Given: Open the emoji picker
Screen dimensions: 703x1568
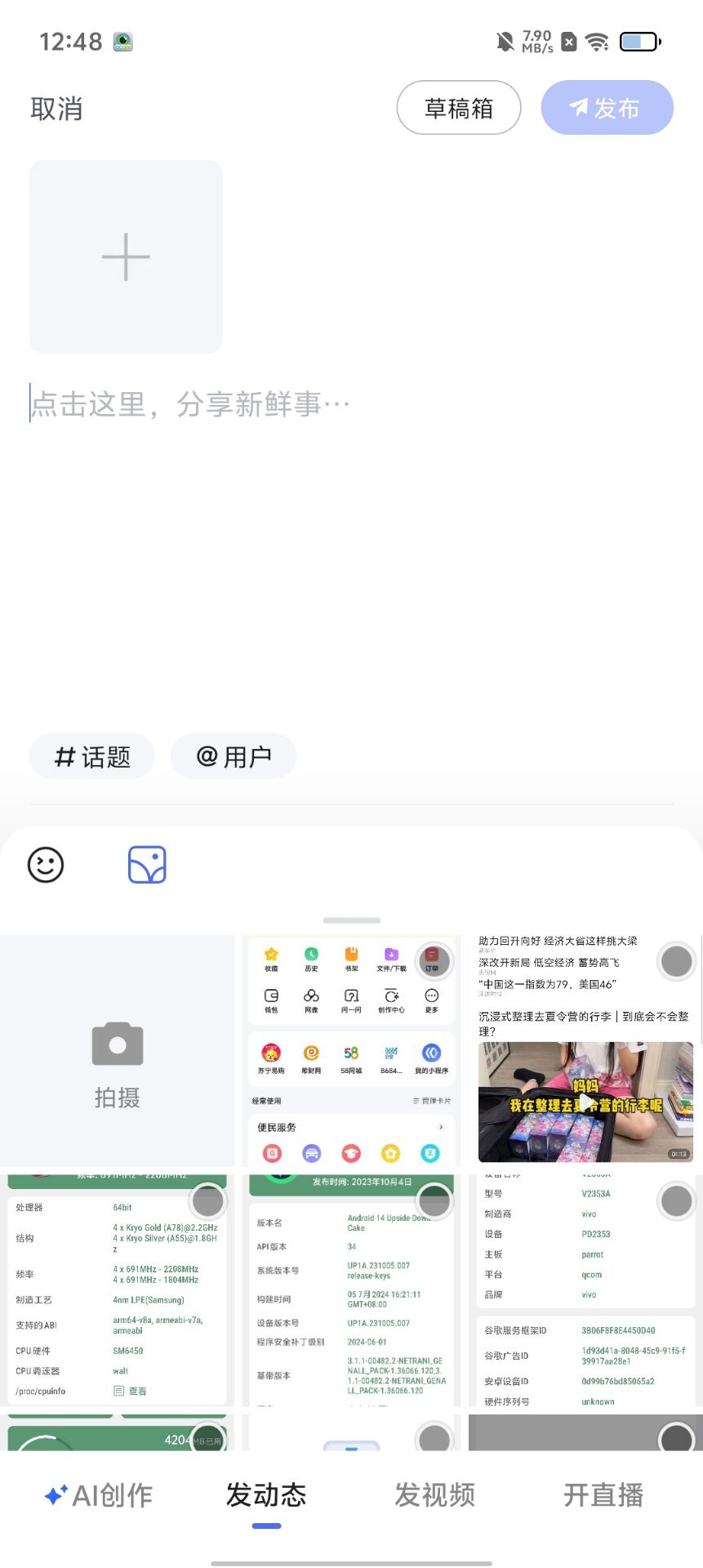Looking at the screenshot, I should 46,865.
